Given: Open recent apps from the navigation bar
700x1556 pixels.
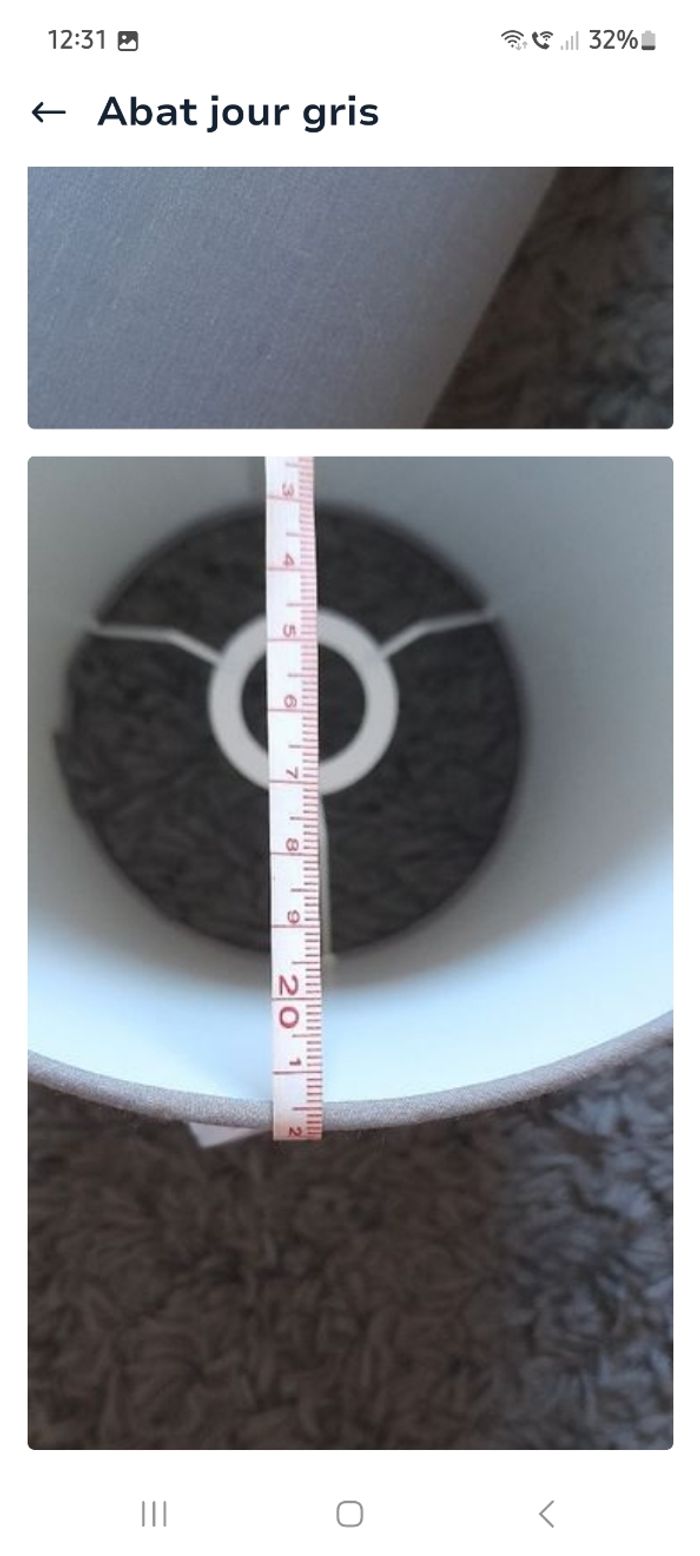Looking at the screenshot, I should (x=154, y=1514).
